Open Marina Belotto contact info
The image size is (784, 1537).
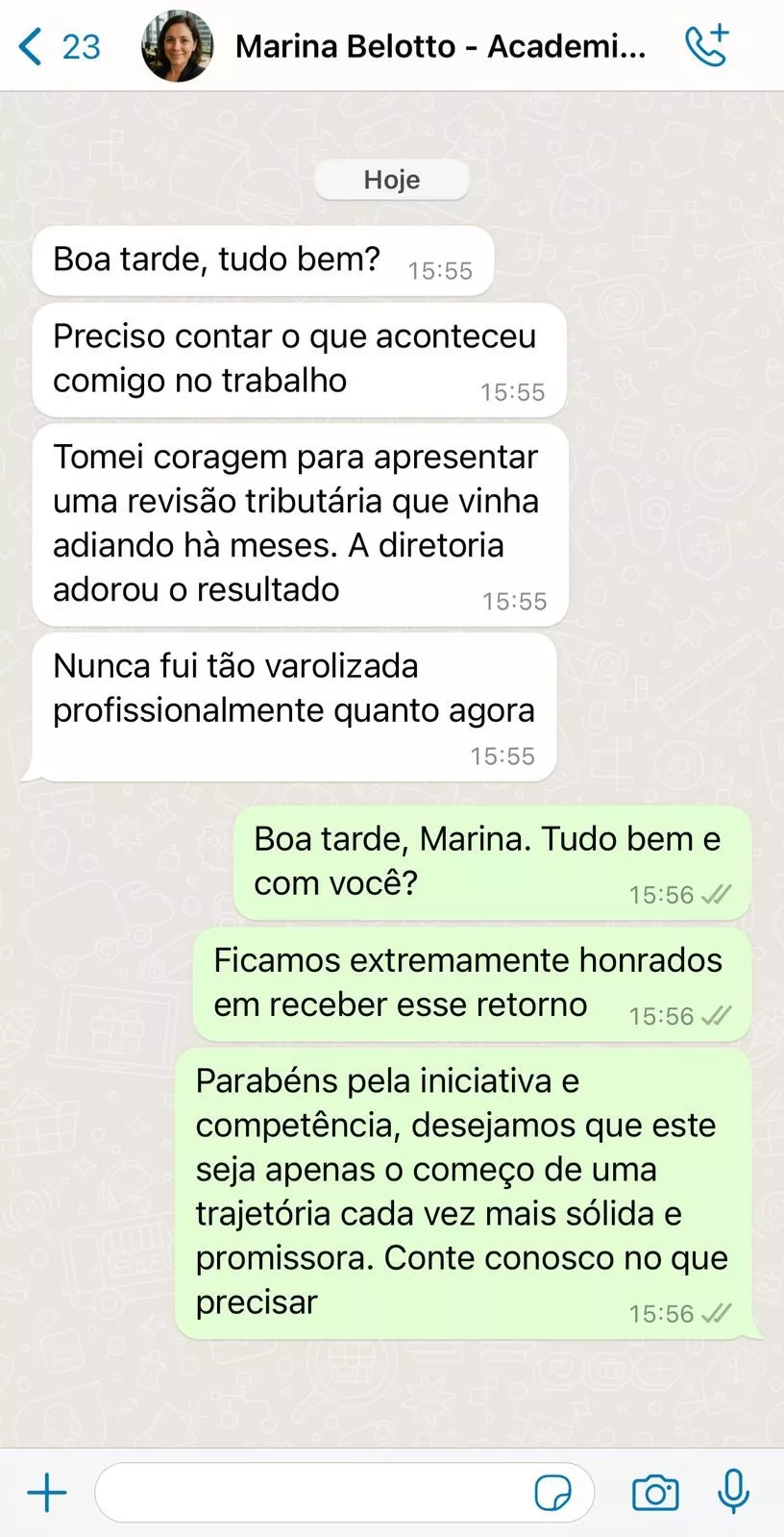440,46
